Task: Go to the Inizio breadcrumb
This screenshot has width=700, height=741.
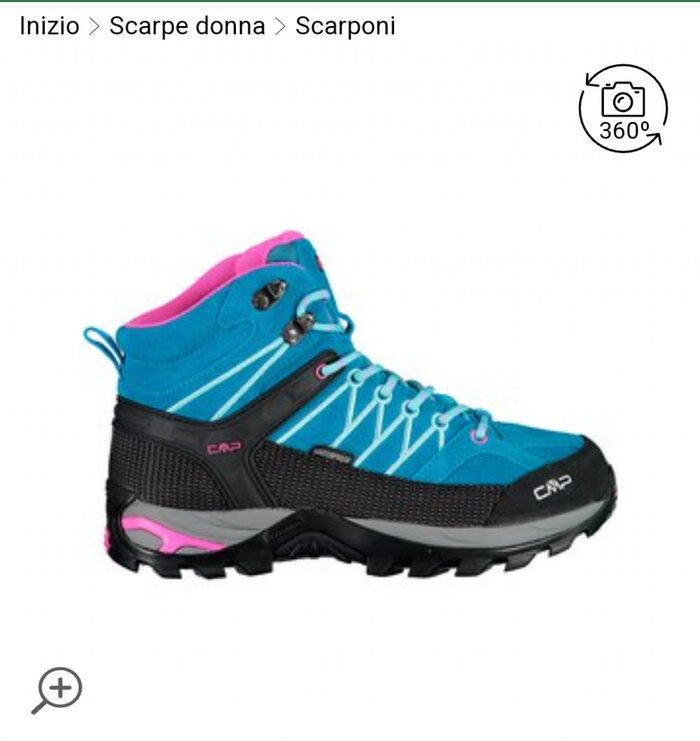Action: coord(49,26)
